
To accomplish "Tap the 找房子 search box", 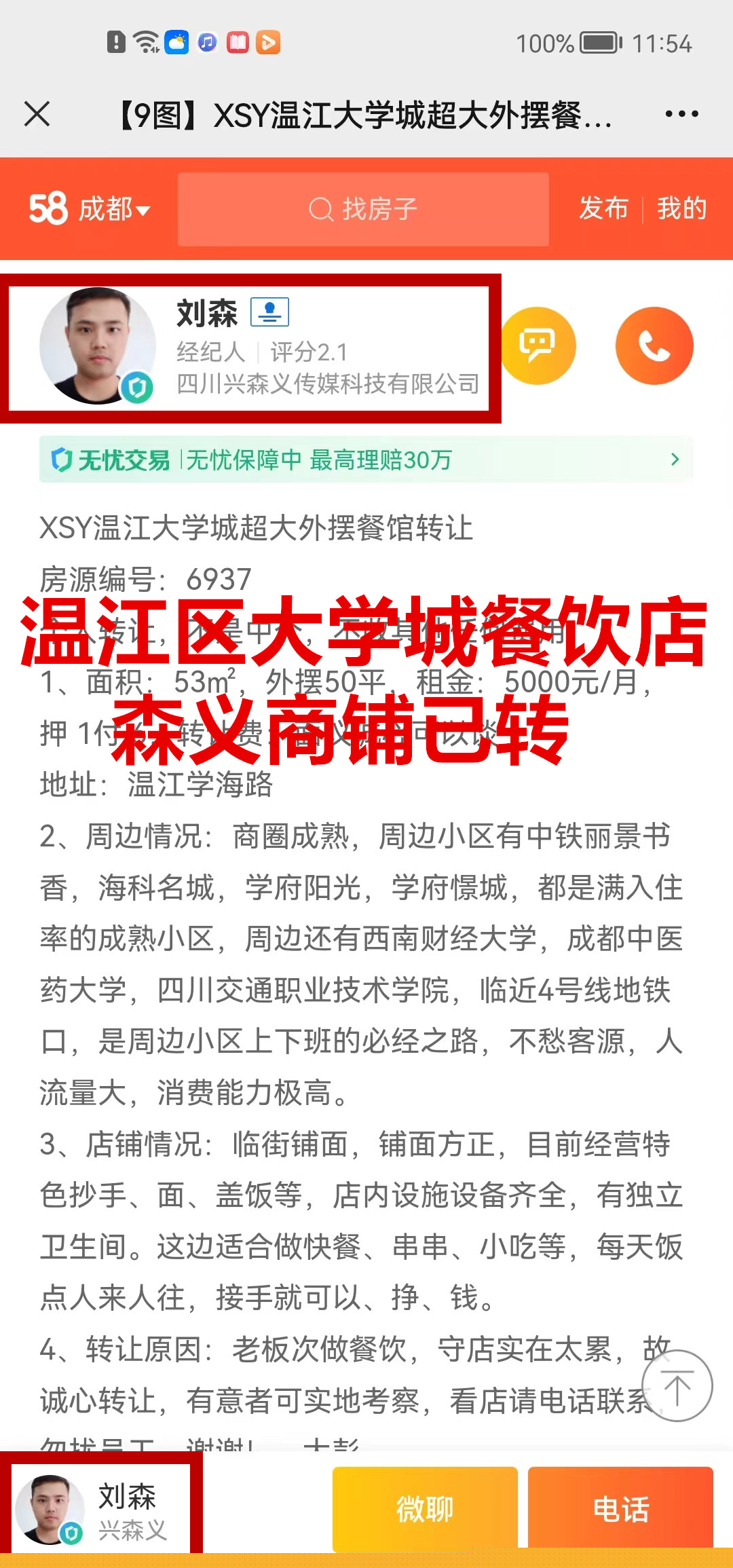I will click(x=363, y=209).
